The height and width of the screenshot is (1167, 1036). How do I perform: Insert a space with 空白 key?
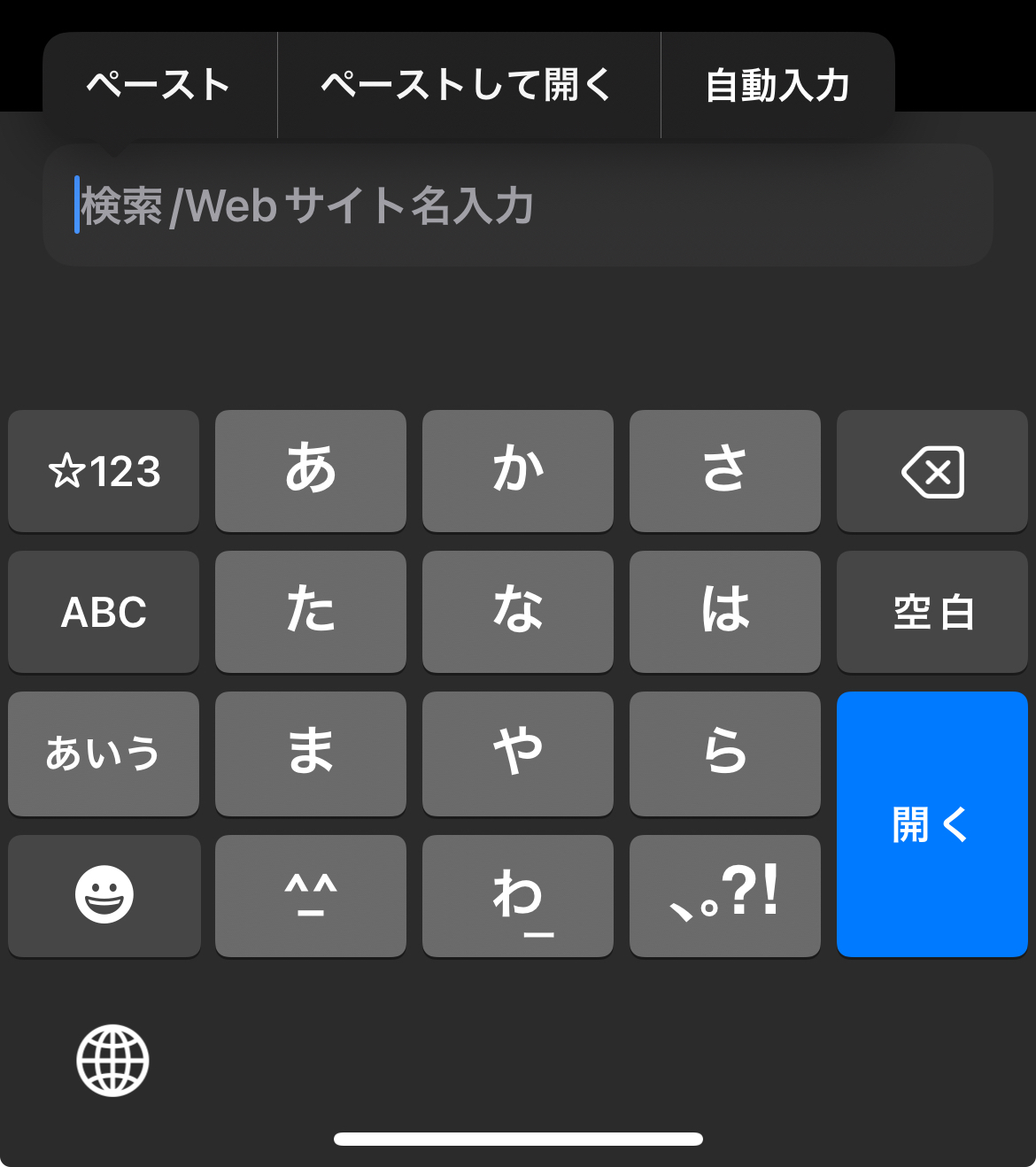point(932,612)
